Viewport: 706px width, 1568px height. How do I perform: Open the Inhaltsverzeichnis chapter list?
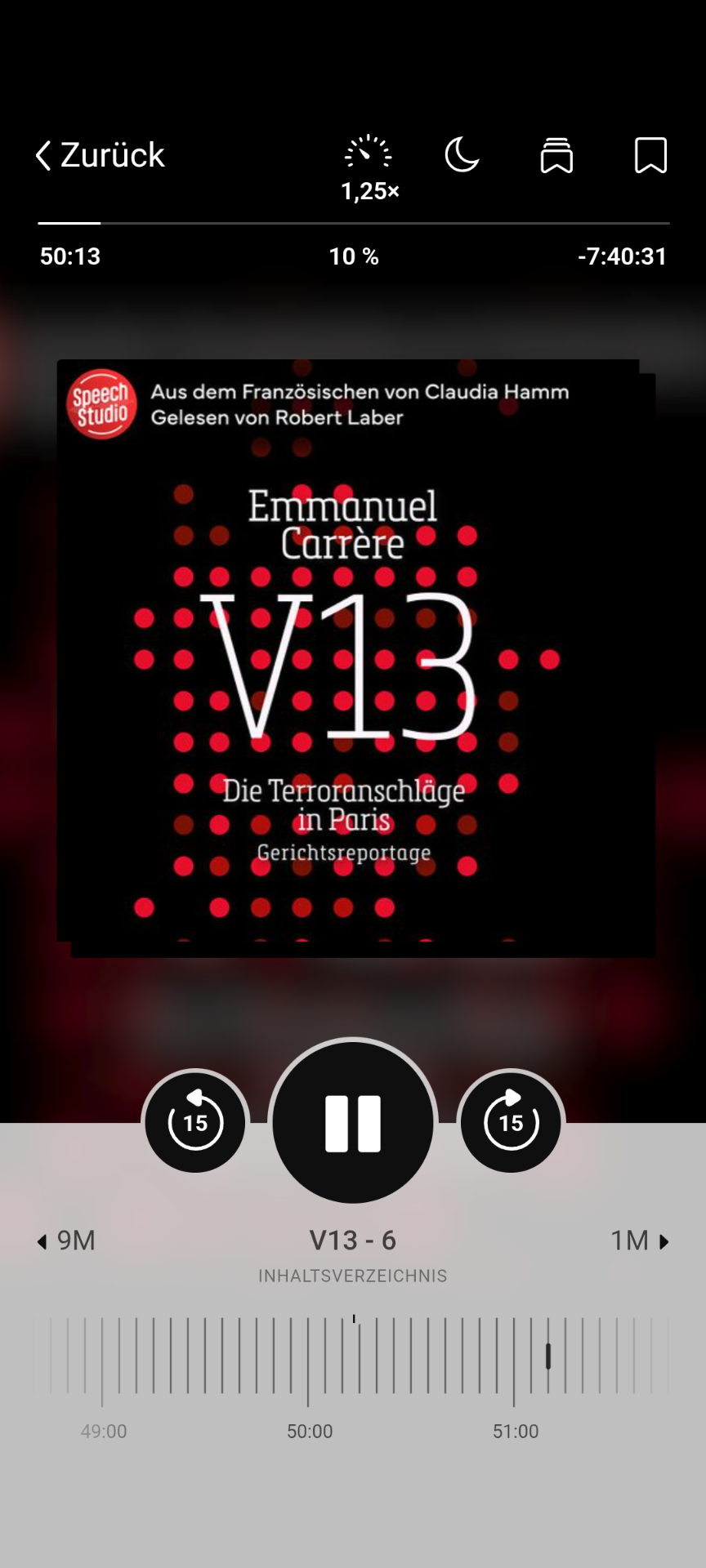tap(353, 1276)
